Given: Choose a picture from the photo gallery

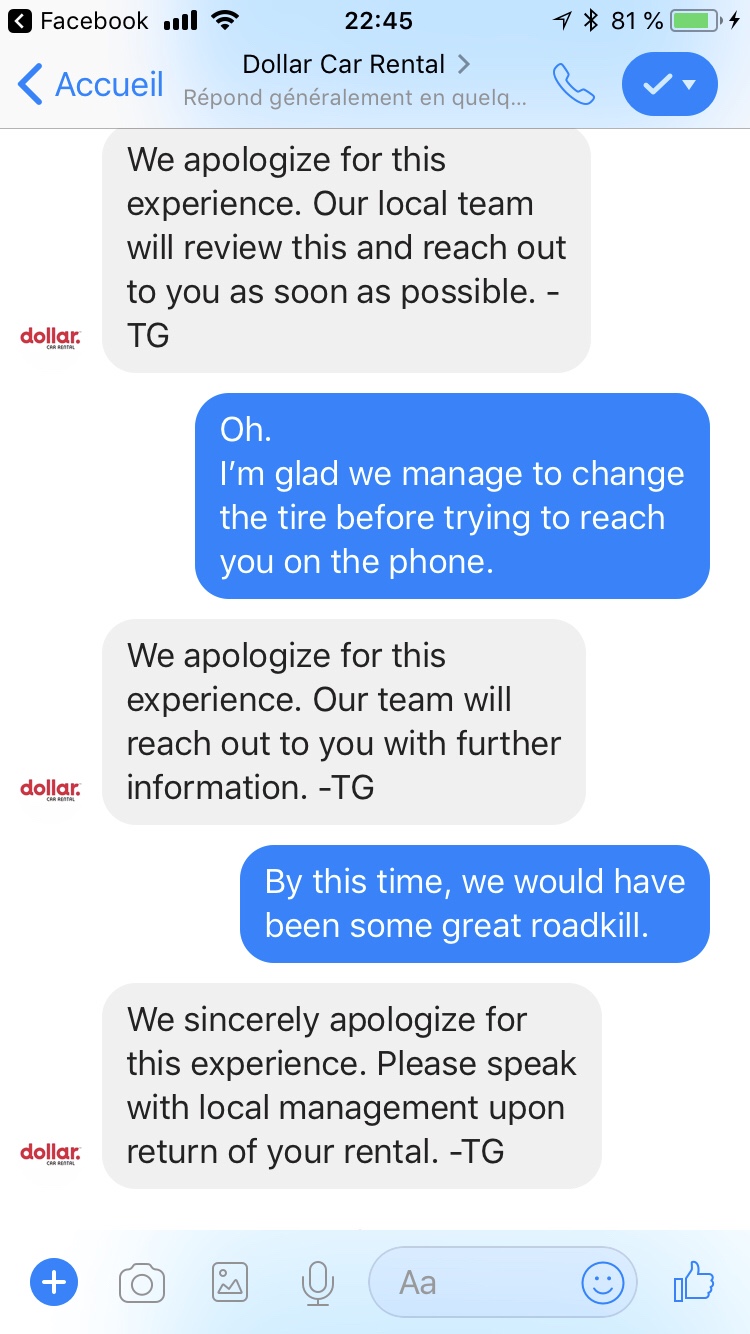Looking at the screenshot, I should click(230, 1281).
